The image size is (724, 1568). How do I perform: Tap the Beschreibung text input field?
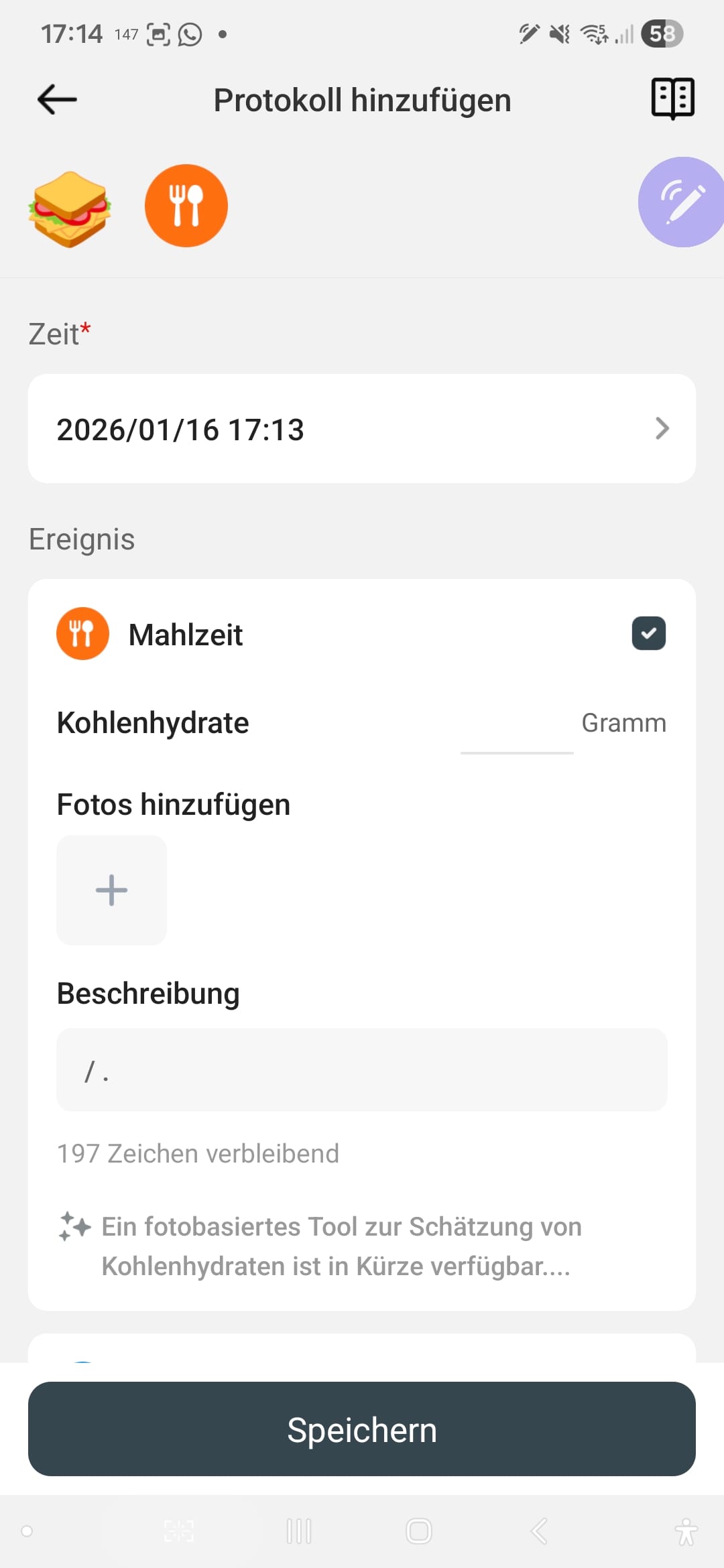[x=362, y=1071]
